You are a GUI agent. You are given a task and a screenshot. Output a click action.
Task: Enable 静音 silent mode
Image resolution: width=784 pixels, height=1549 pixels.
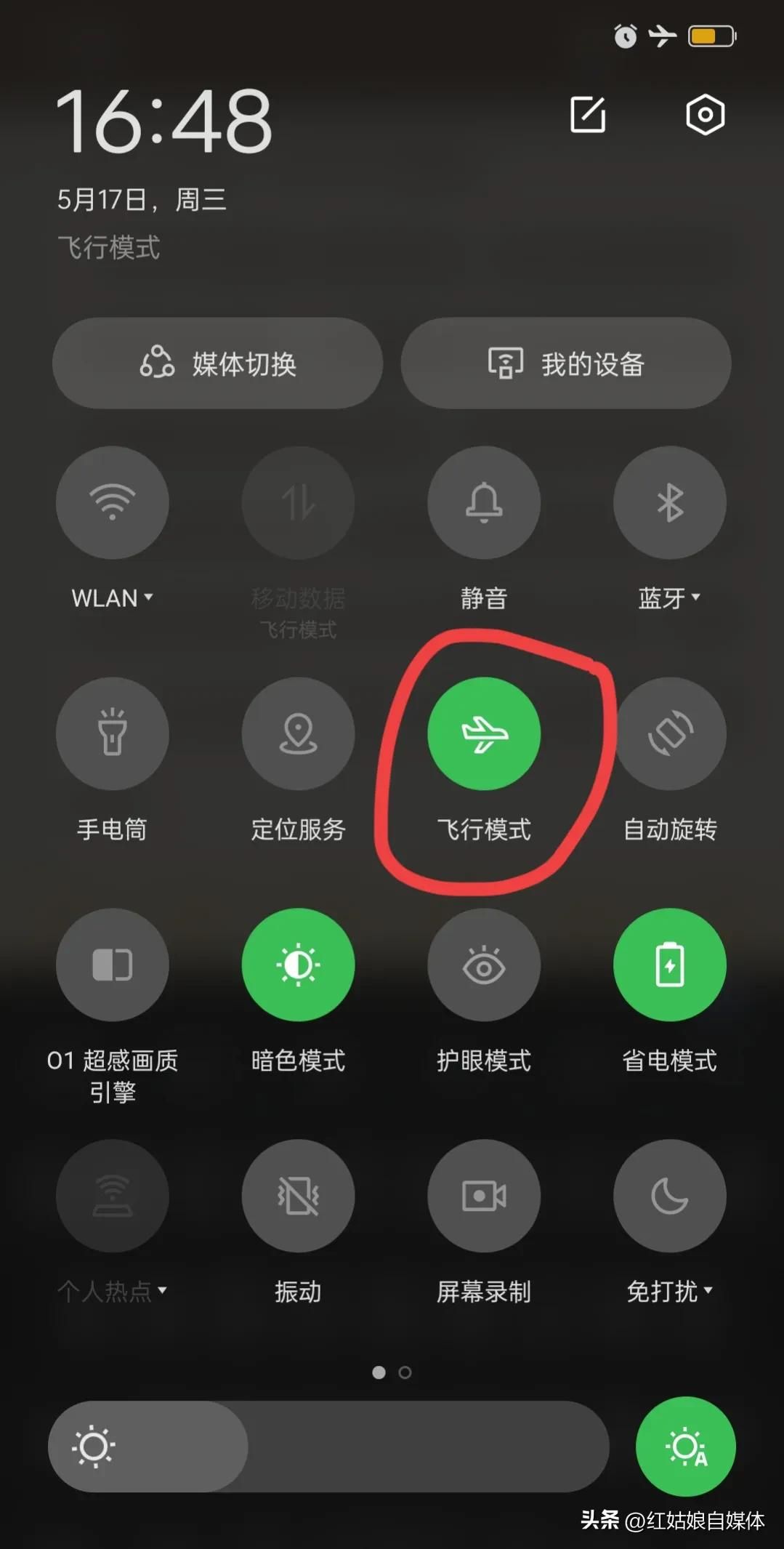484,503
